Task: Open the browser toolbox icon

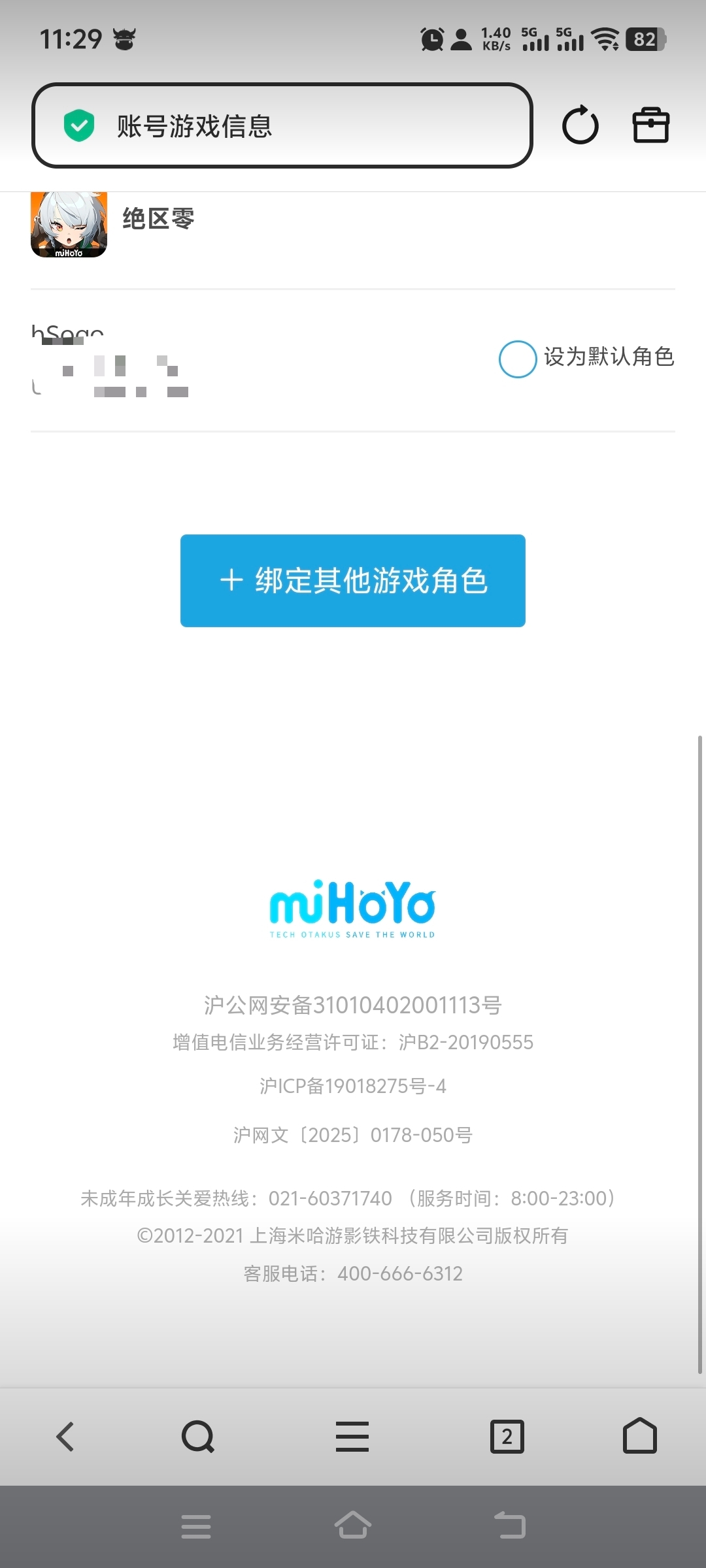Action: pyautogui.click(x=651, y=125)
